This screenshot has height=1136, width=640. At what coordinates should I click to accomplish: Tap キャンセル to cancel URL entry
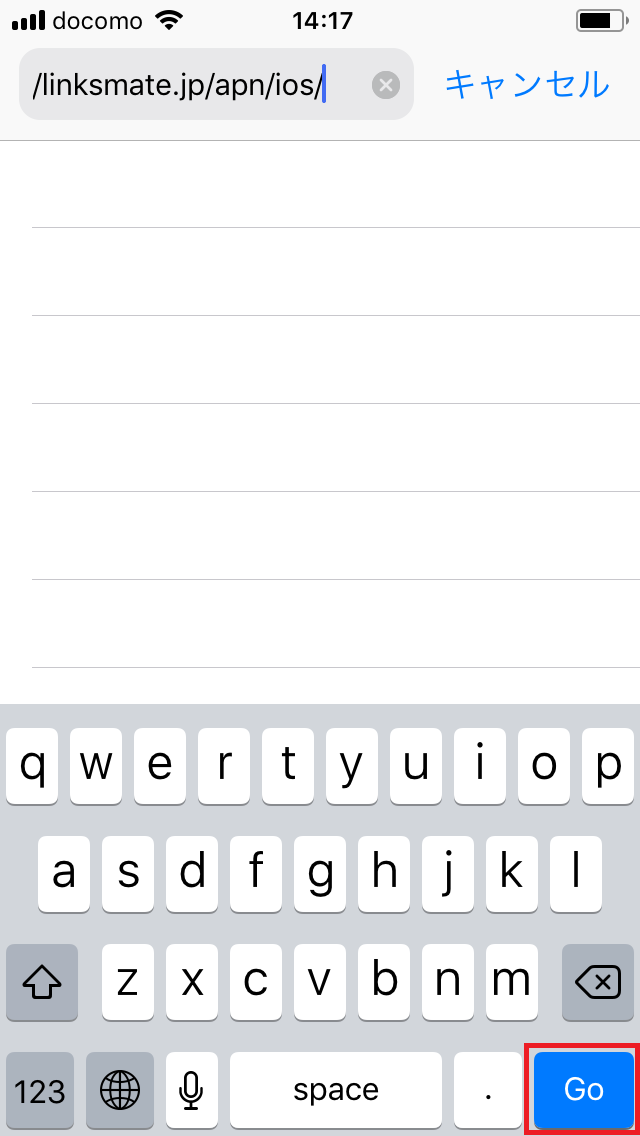pyautogui.click(x=526, y=84)
